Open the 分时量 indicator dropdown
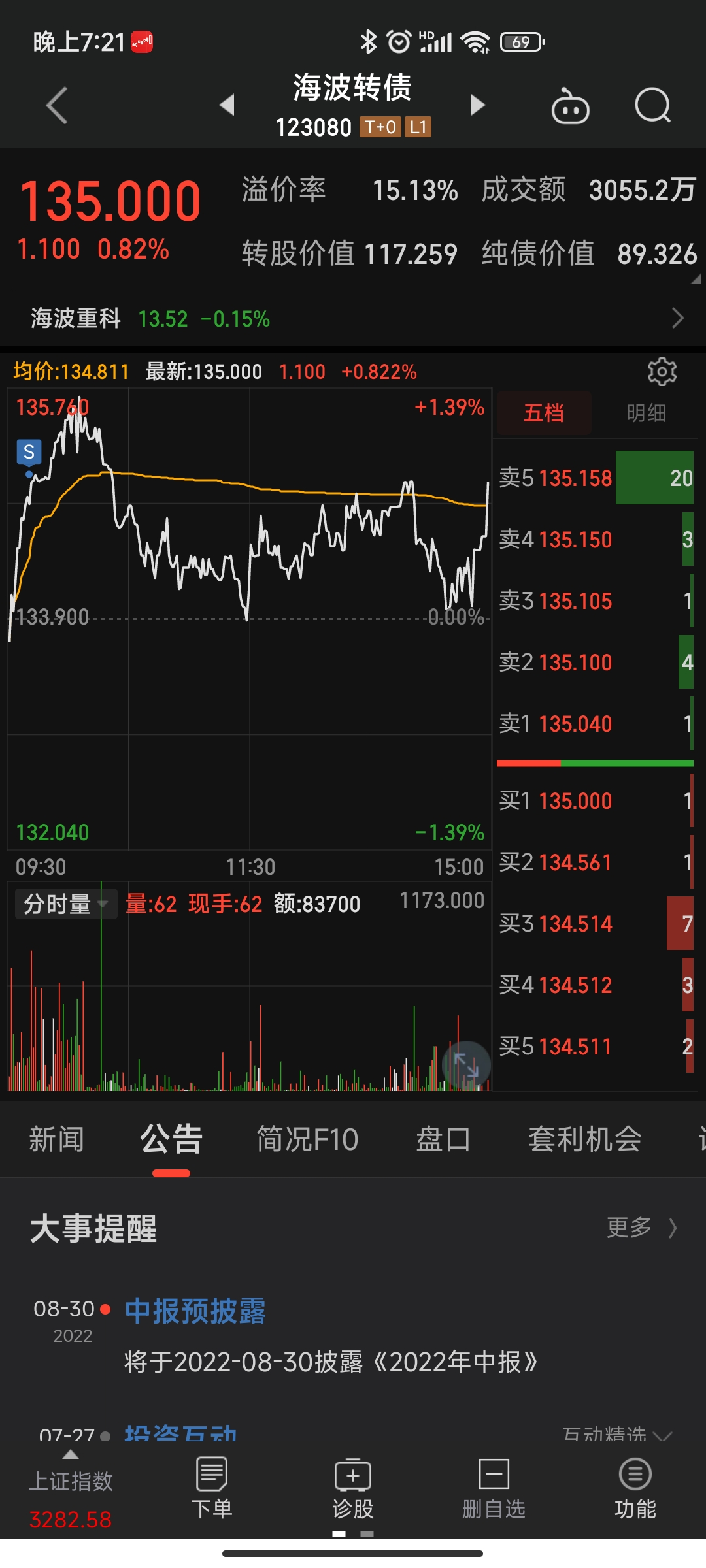This screenshot has height=1568, width=706. pos(65,904)
